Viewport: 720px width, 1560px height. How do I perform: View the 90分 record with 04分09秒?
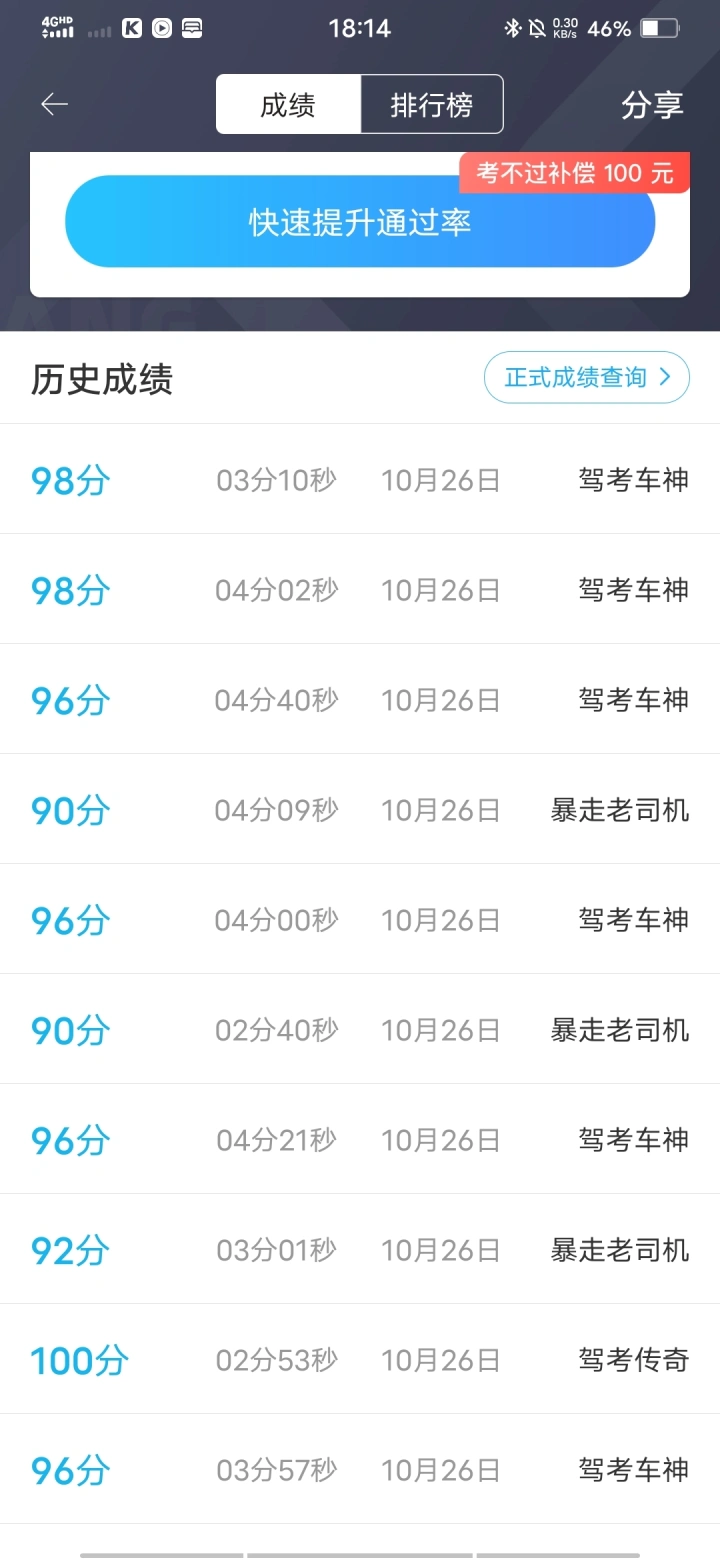click(360, 809)
